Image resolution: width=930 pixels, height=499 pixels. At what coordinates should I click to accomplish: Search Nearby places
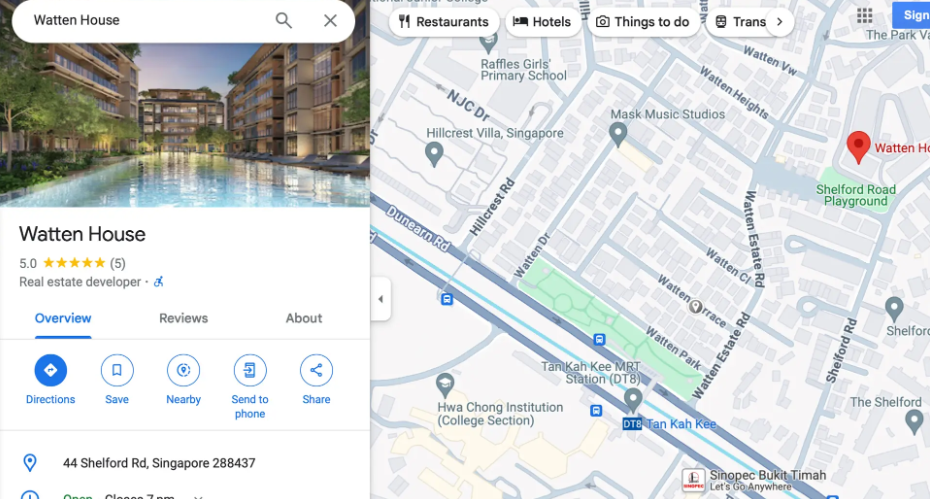point(183,380)
